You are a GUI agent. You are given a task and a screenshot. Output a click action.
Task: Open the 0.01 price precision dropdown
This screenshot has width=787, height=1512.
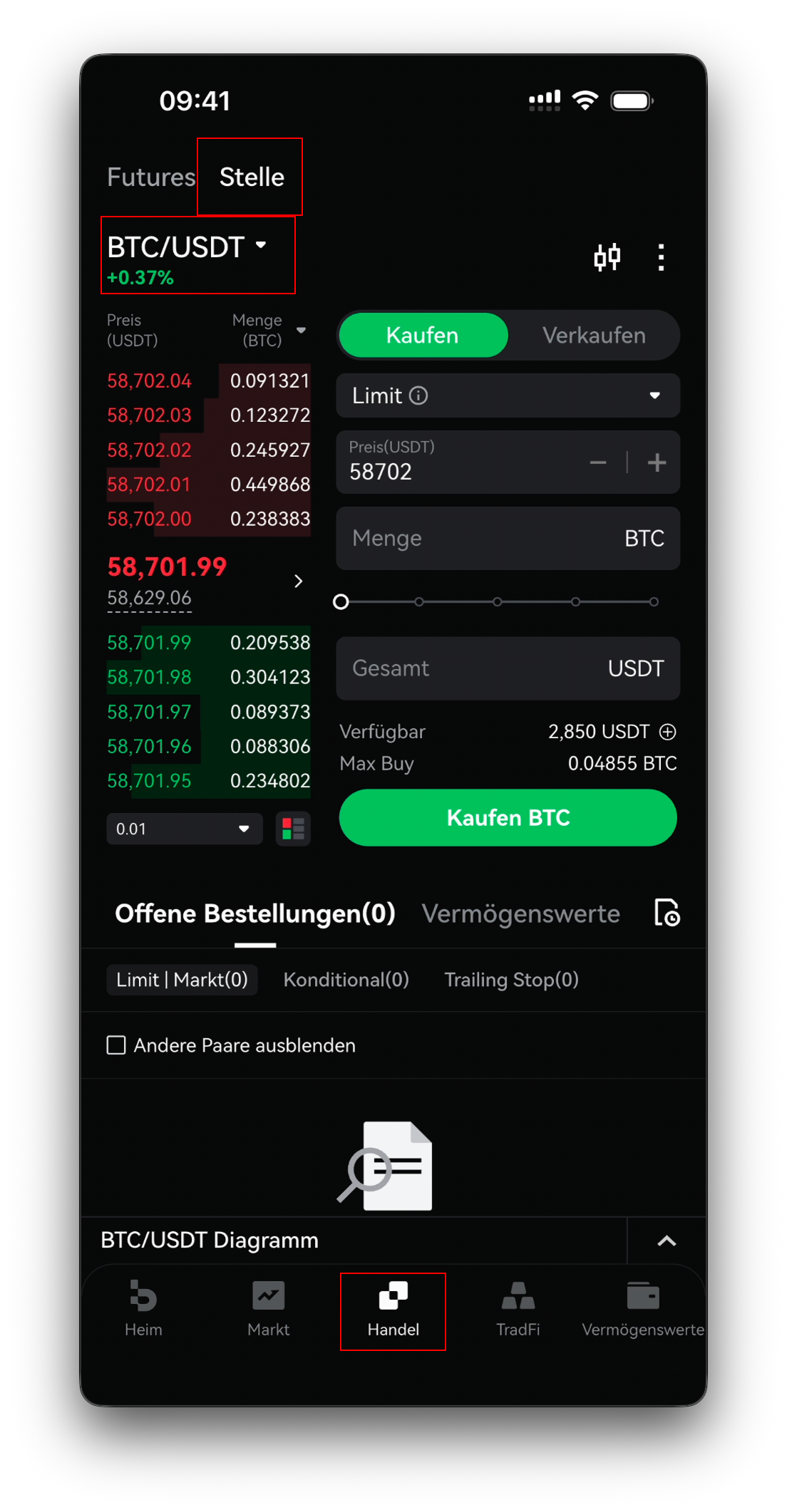[185, 829]
